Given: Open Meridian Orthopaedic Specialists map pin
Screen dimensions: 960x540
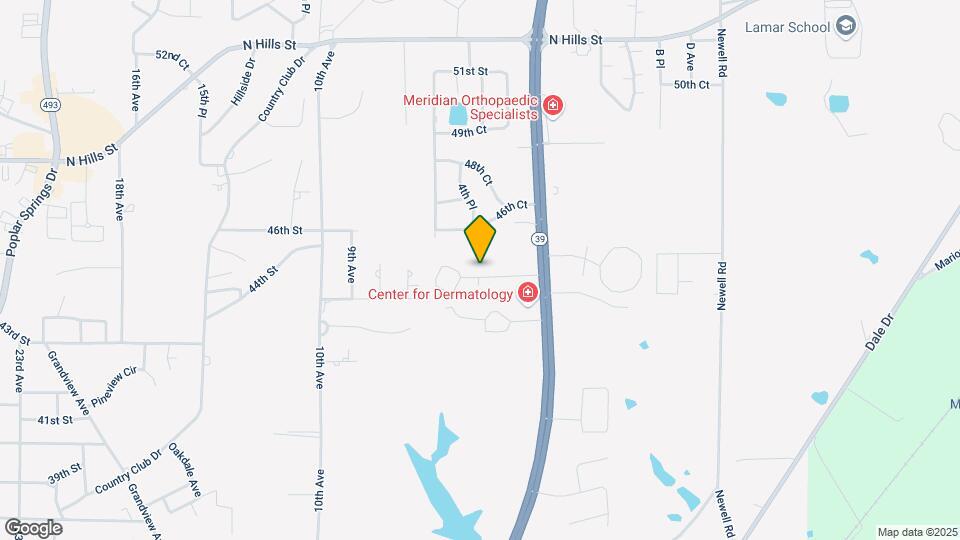Looking at the screenshot, I should 553,105.
